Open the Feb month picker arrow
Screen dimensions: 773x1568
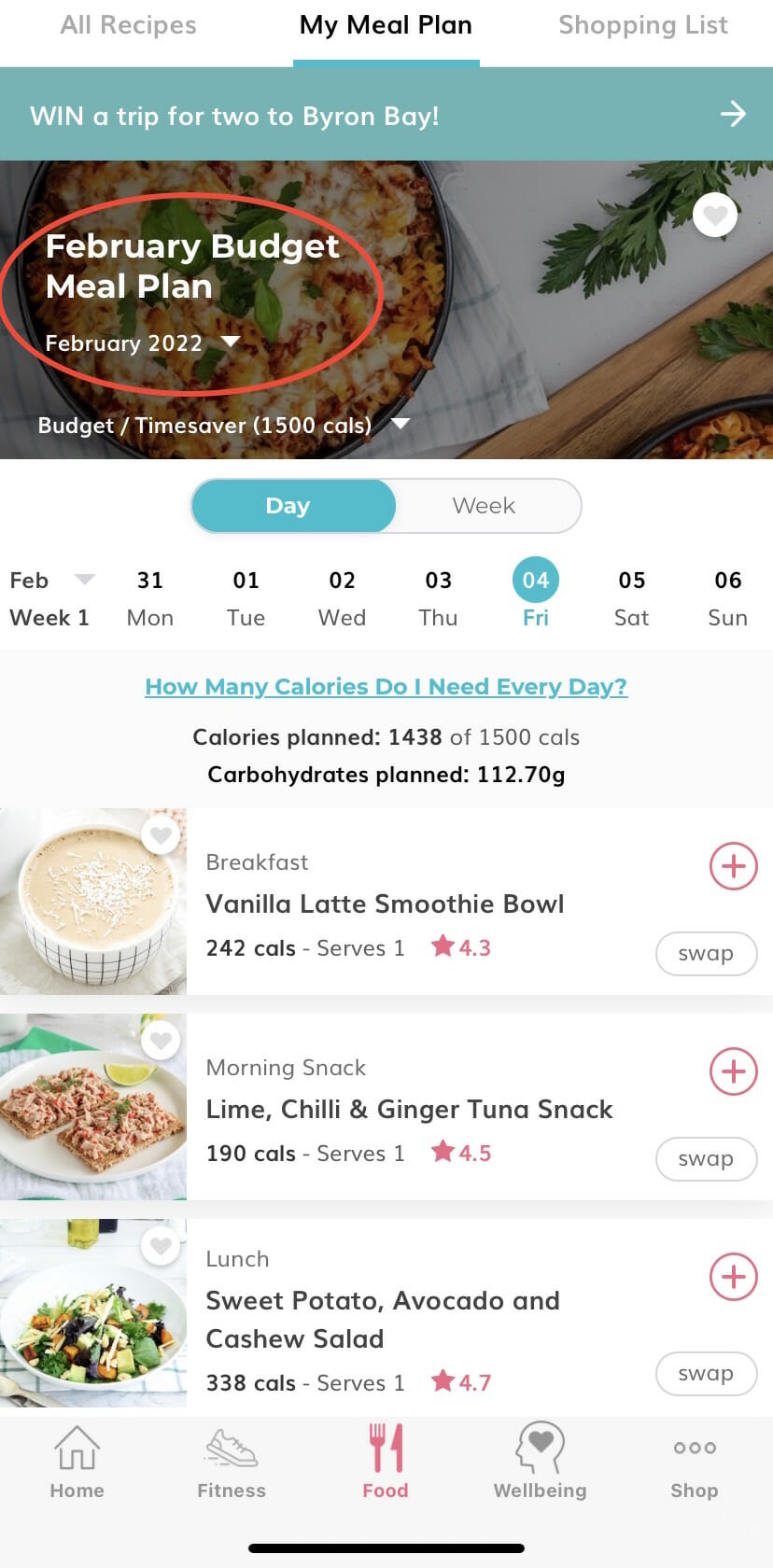85,580
